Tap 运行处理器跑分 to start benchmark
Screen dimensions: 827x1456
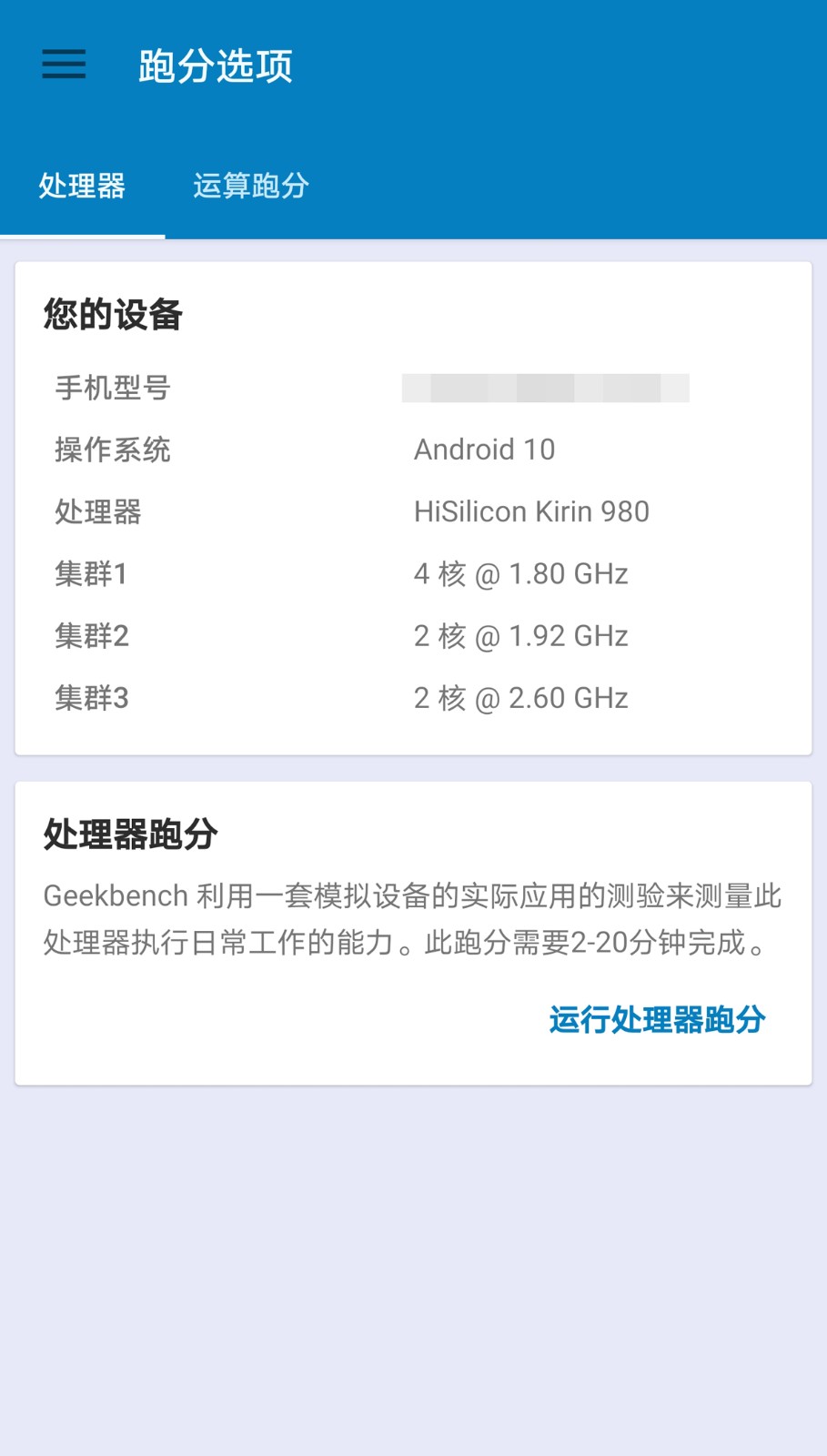coord(657,1020)
